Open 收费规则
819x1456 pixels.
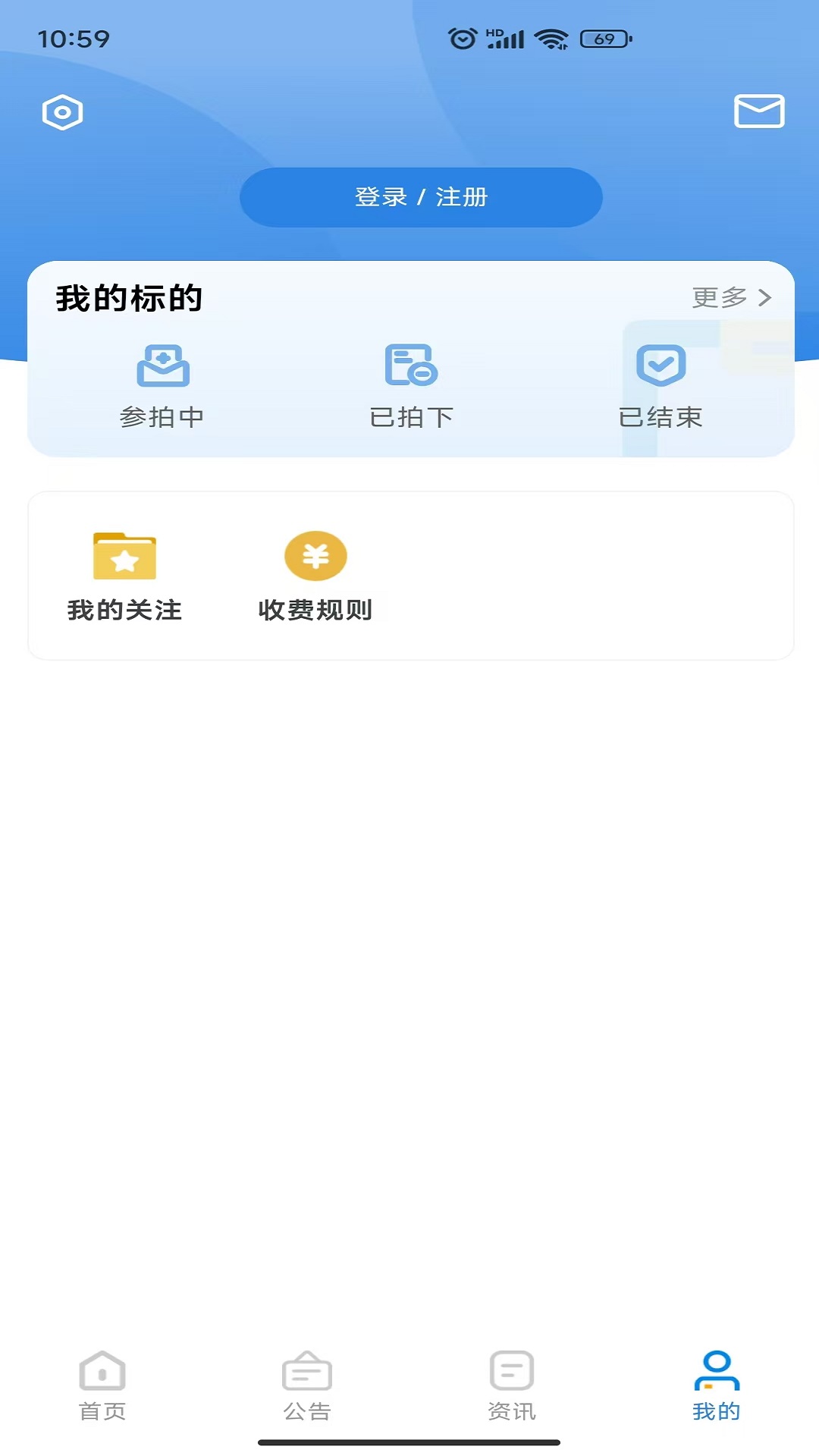tap(315, 577)
